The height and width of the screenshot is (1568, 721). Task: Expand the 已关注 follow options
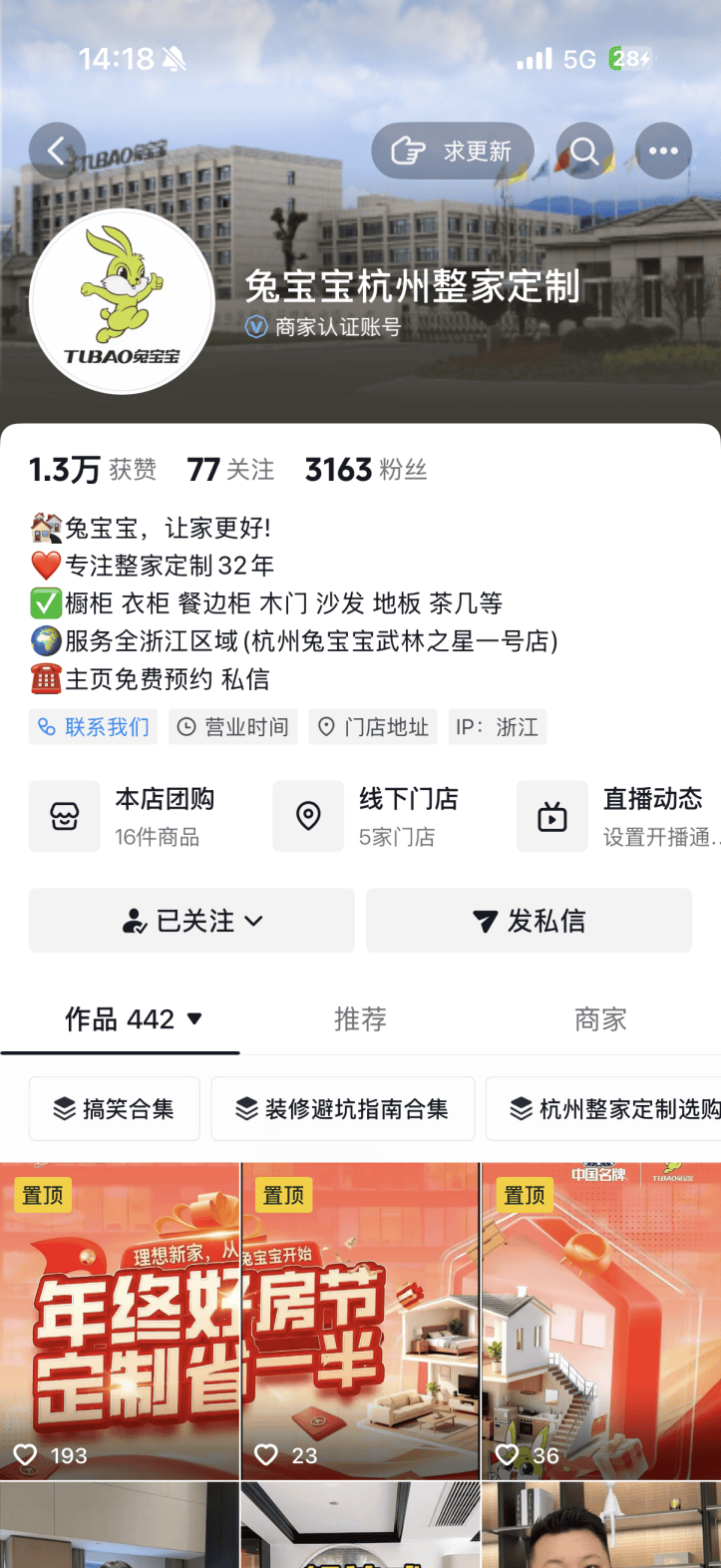point(191,921)
